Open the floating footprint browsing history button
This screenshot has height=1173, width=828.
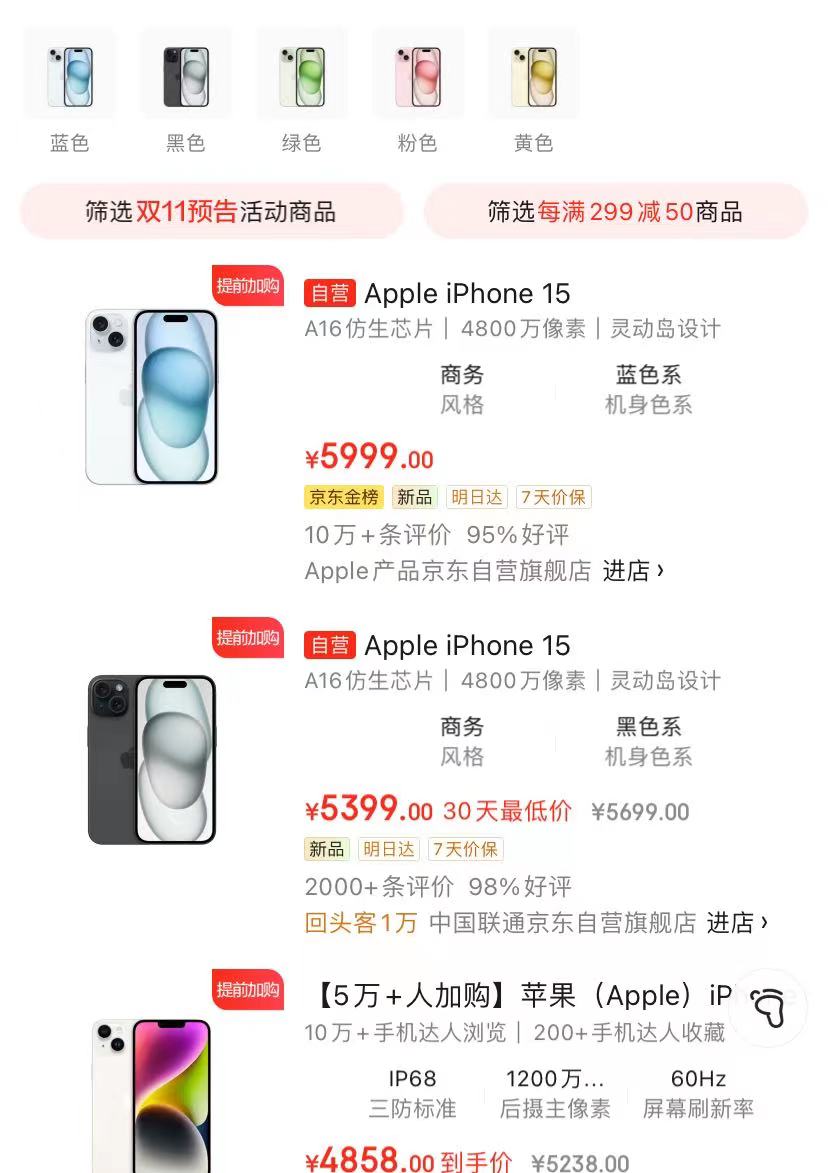(768, 1008)
